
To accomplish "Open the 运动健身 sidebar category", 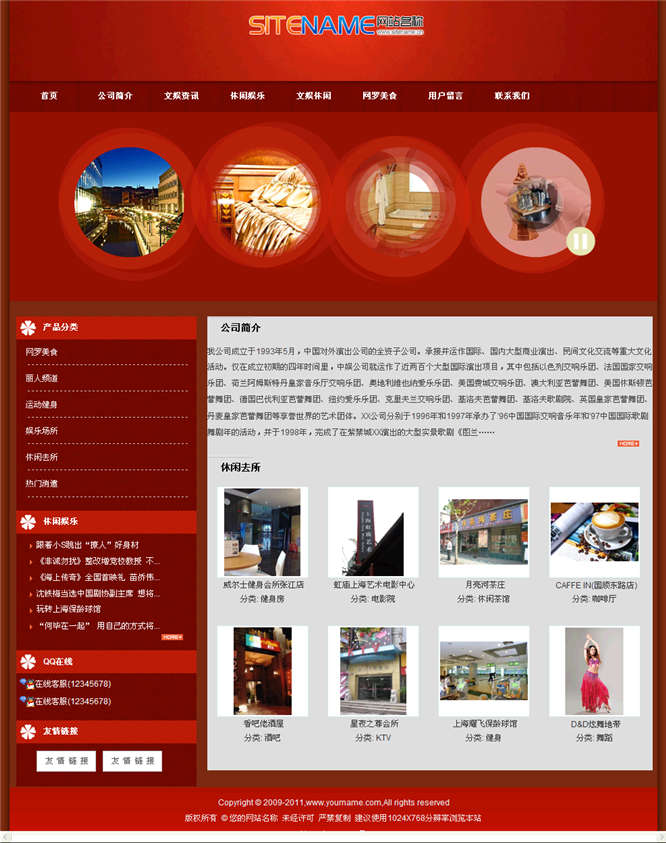I will pos(42,404).
